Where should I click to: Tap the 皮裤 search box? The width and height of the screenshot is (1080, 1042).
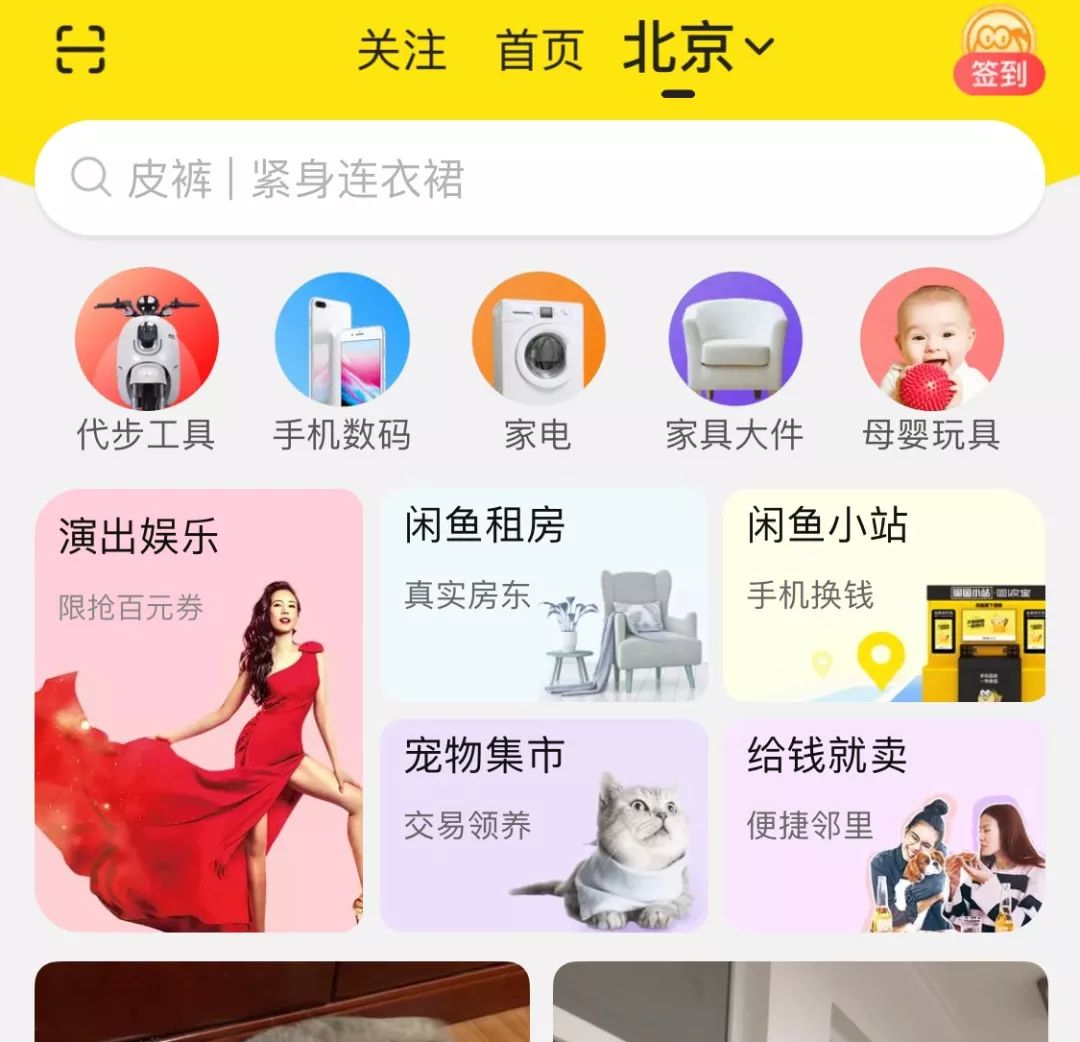point(540,179)
